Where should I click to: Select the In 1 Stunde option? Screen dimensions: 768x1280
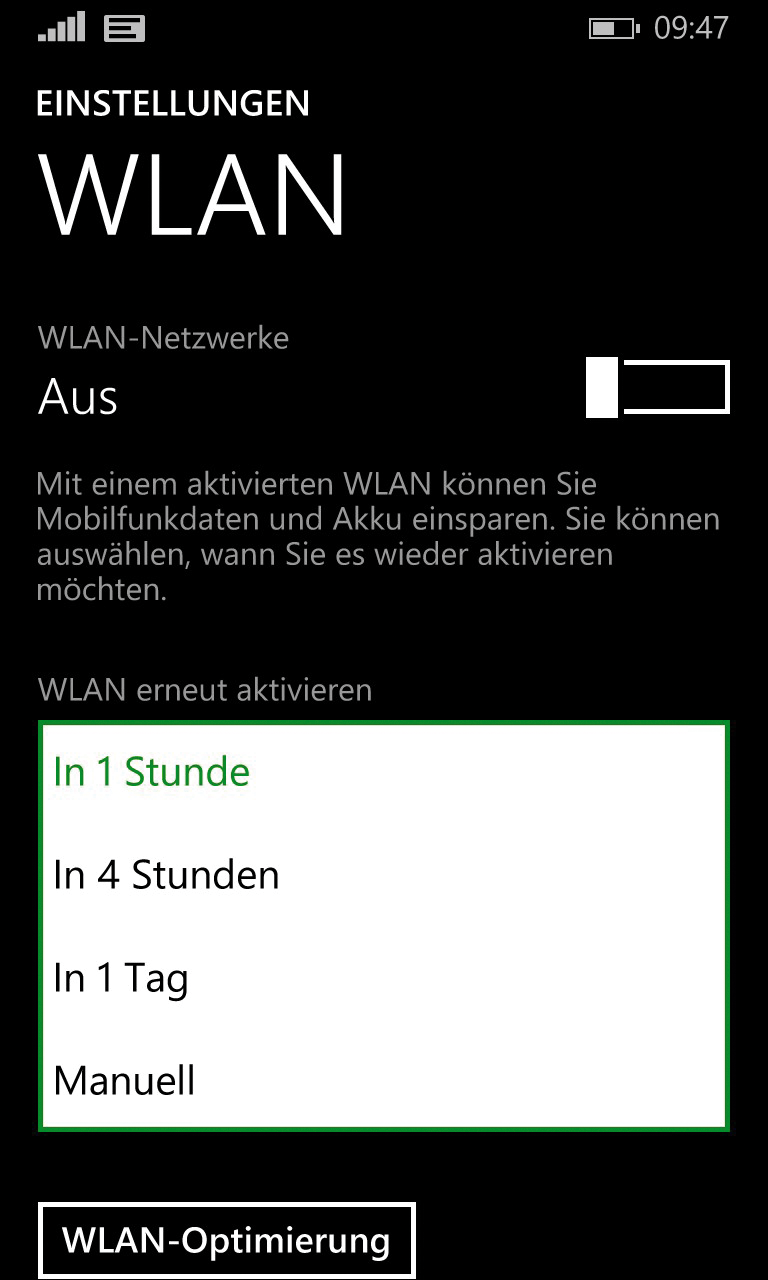coord(384,773)
